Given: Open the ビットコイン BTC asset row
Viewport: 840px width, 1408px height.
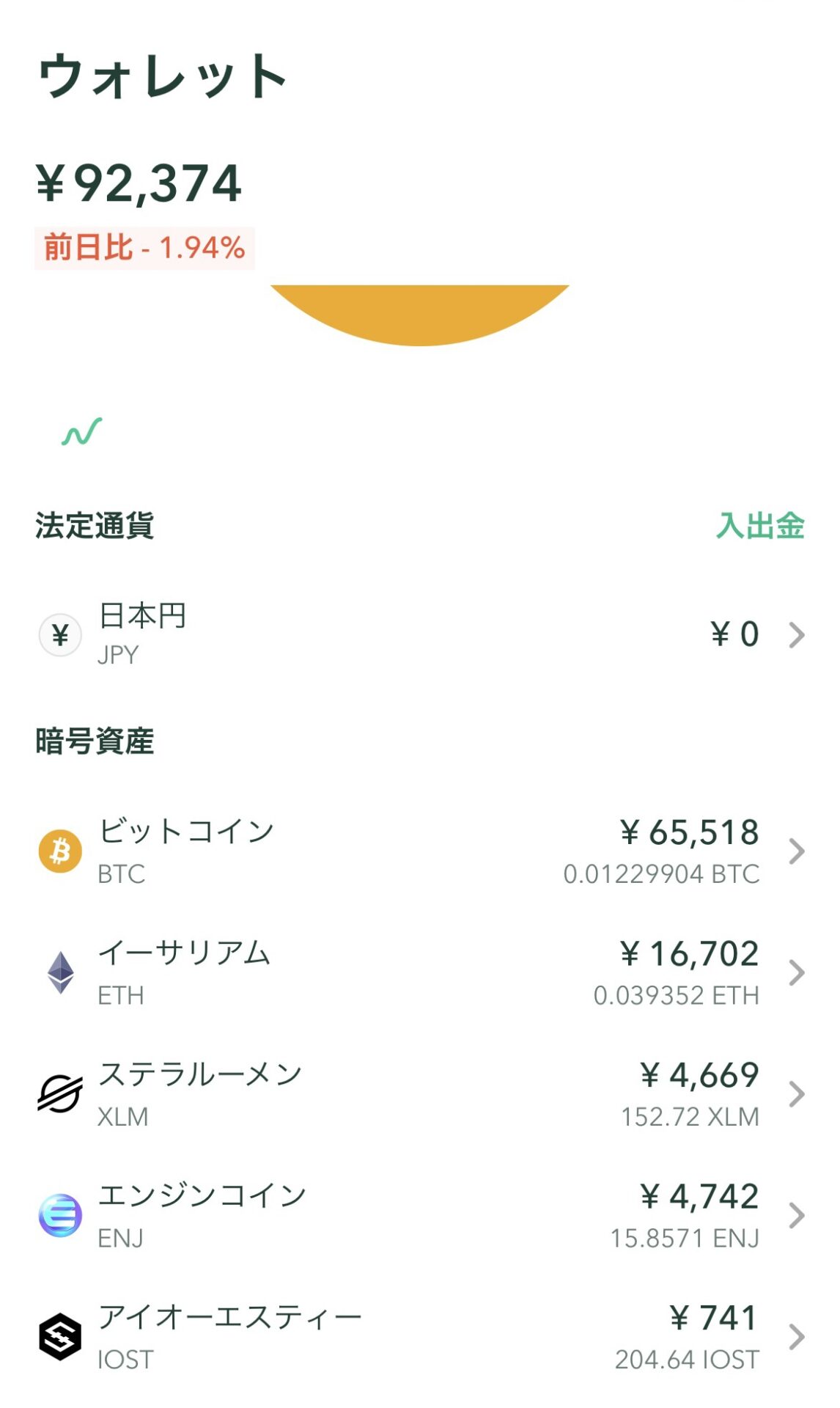Looking at the screenshot, I should click(x=420, y=851).
